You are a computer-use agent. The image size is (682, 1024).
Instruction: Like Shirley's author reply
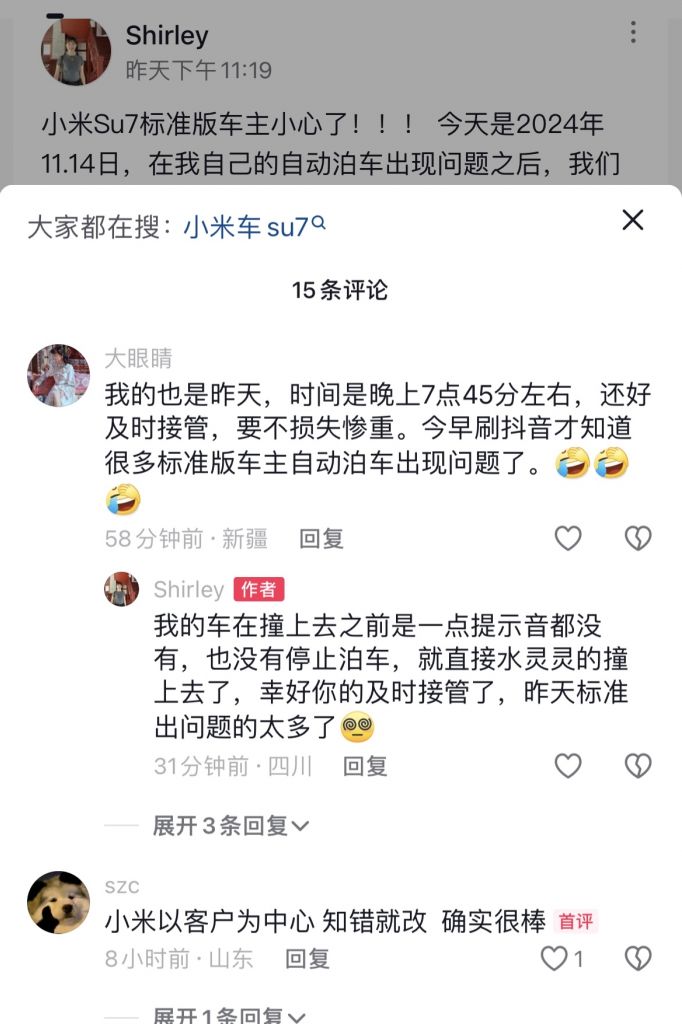(x=568, y=766)
